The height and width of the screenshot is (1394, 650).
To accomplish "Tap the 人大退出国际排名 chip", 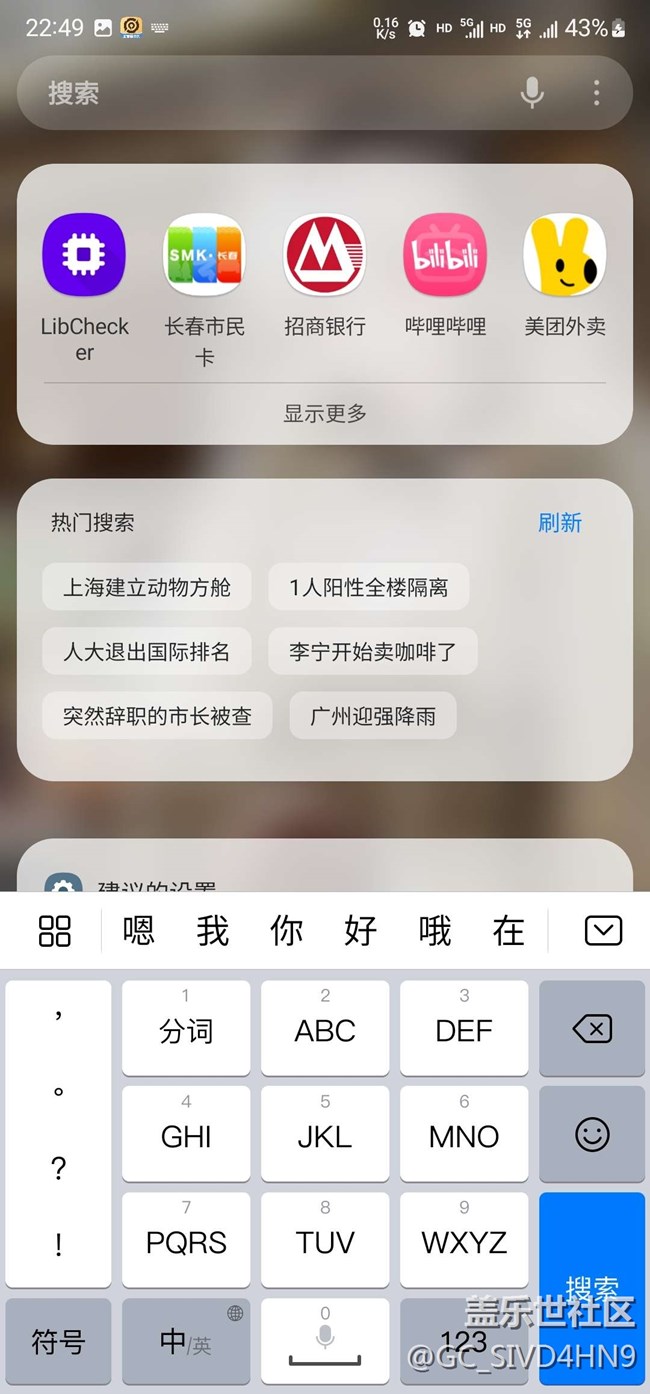I will click(147, 652).
